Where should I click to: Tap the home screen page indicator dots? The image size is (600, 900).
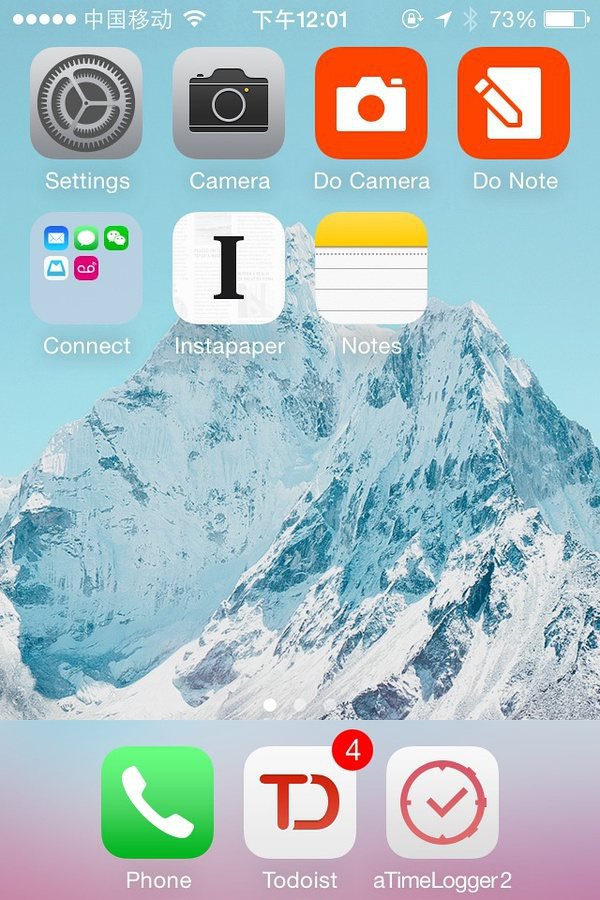[300, 705]
